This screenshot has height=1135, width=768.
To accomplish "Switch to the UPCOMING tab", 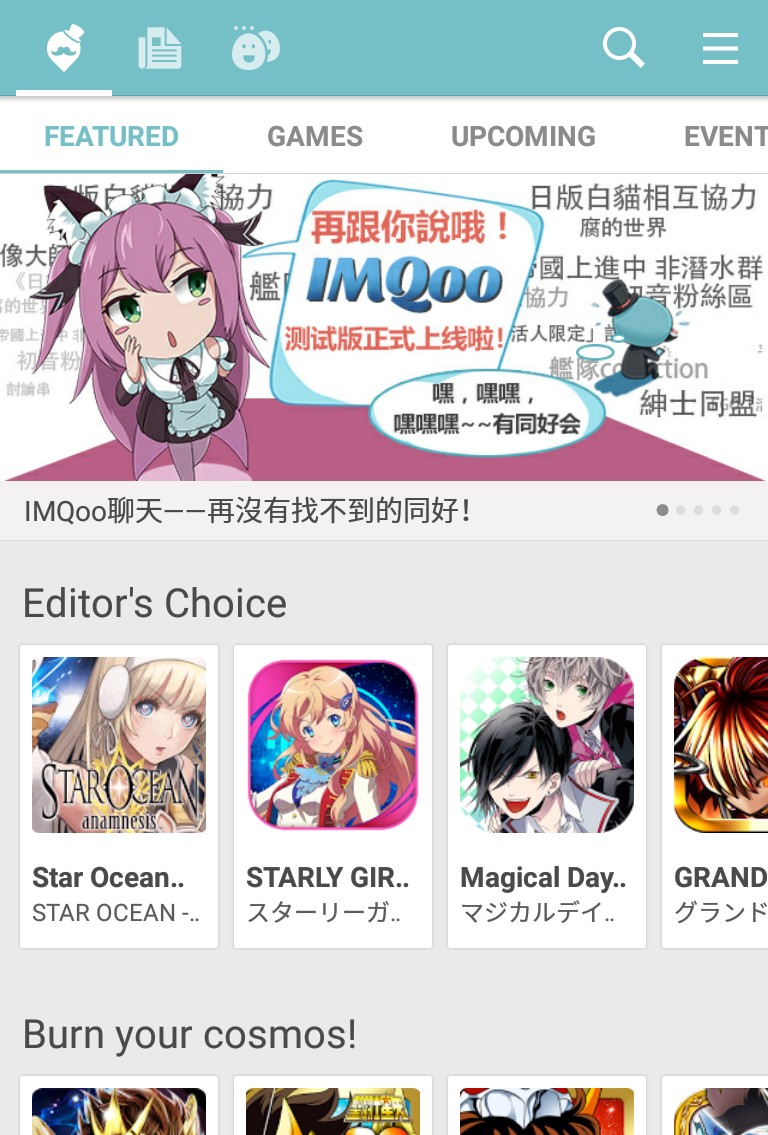I will tap(523, 136).
